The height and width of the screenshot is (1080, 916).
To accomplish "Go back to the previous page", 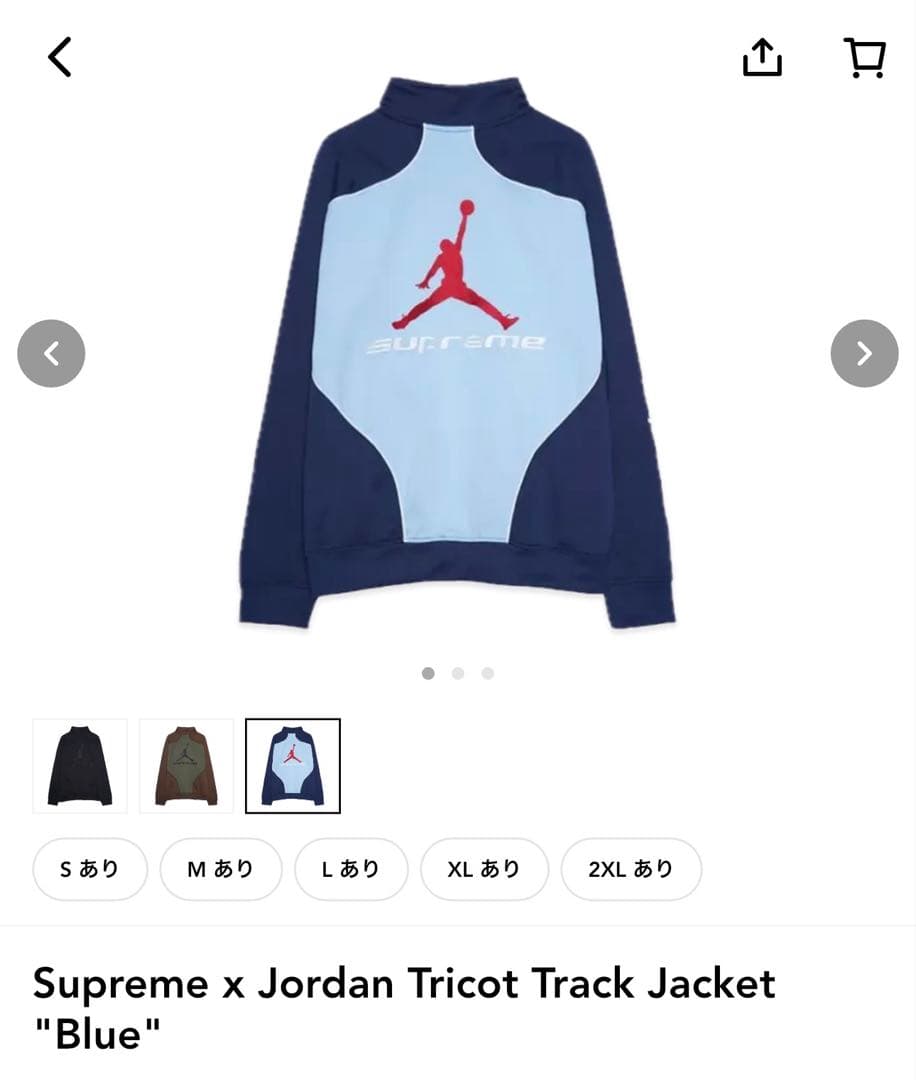I will point(60,57).
